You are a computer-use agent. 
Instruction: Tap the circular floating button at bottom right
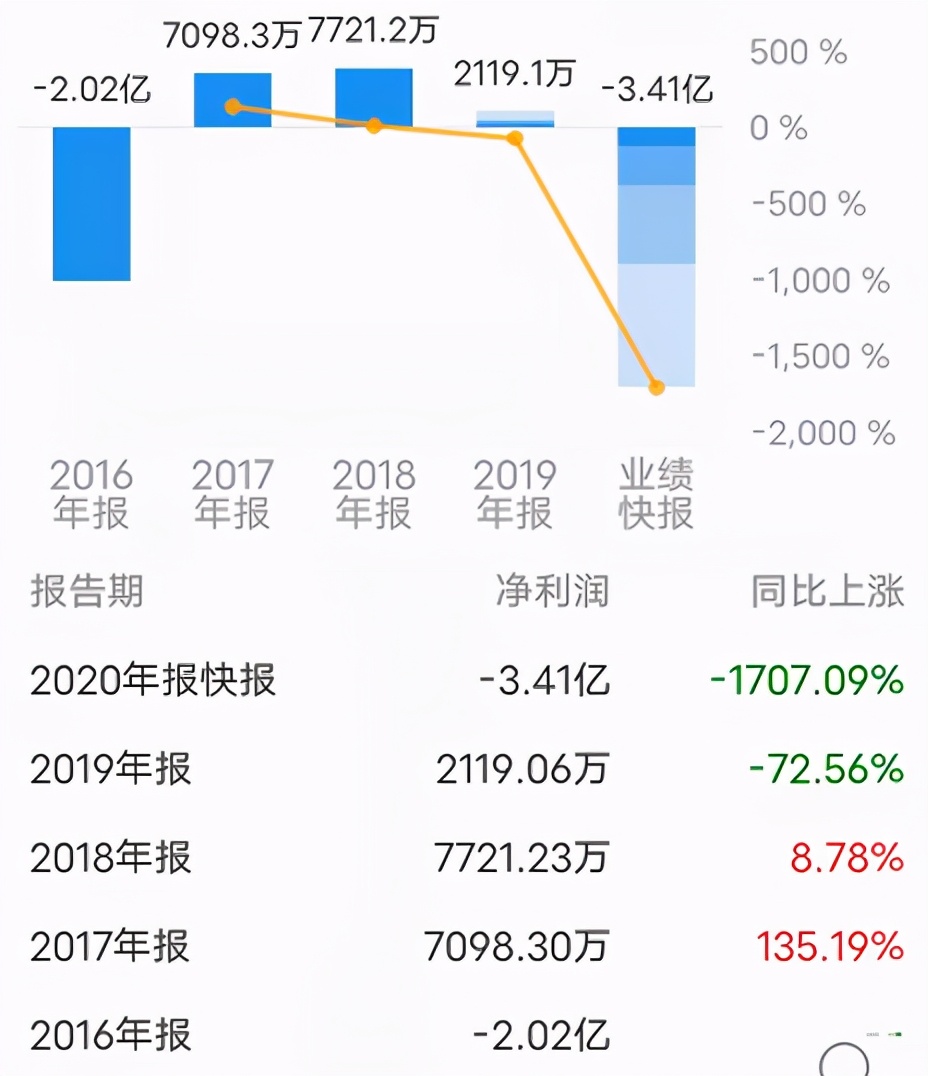[843, 1062]
